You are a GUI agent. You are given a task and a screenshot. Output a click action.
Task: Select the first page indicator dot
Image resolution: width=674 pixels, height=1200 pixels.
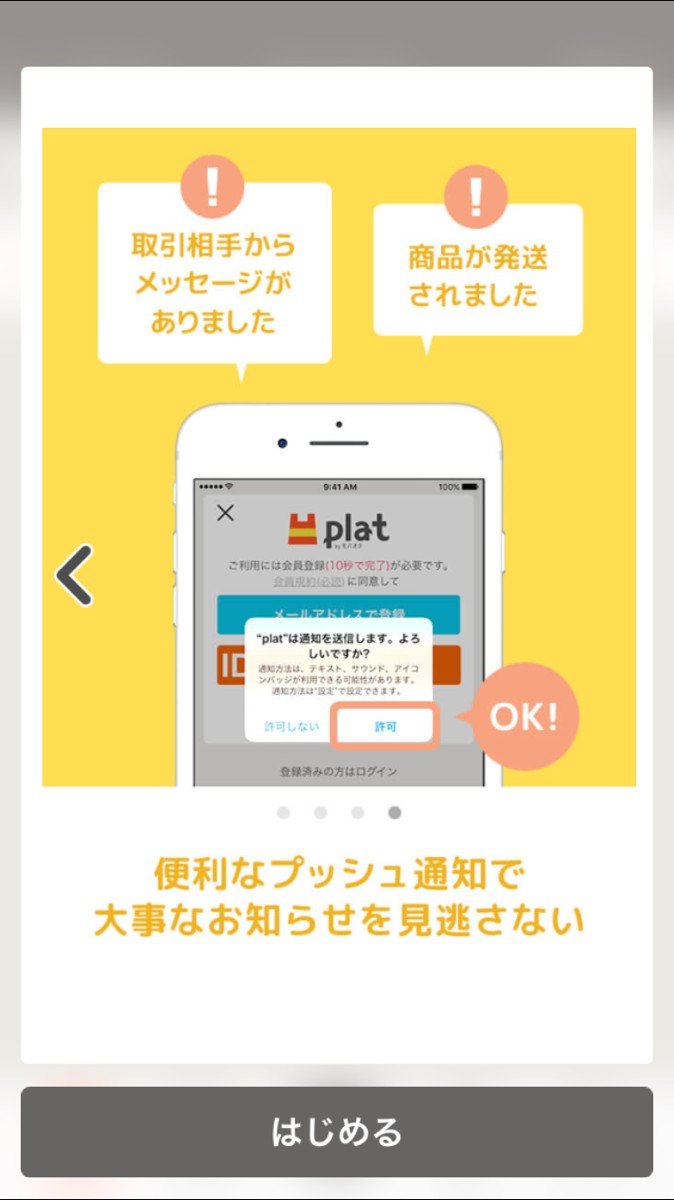click(284, 813)
